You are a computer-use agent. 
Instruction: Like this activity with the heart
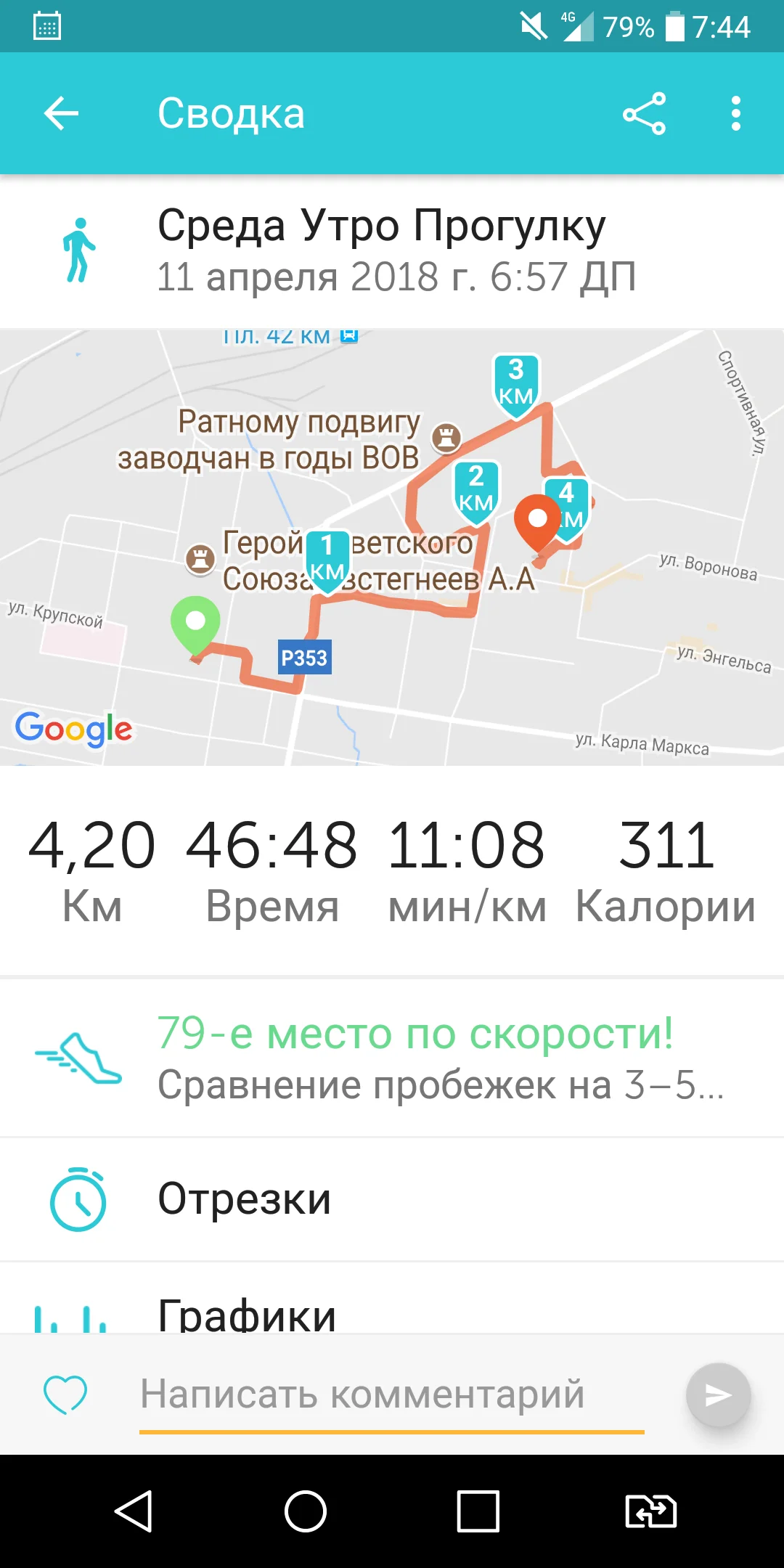[x=65, y=1394]
